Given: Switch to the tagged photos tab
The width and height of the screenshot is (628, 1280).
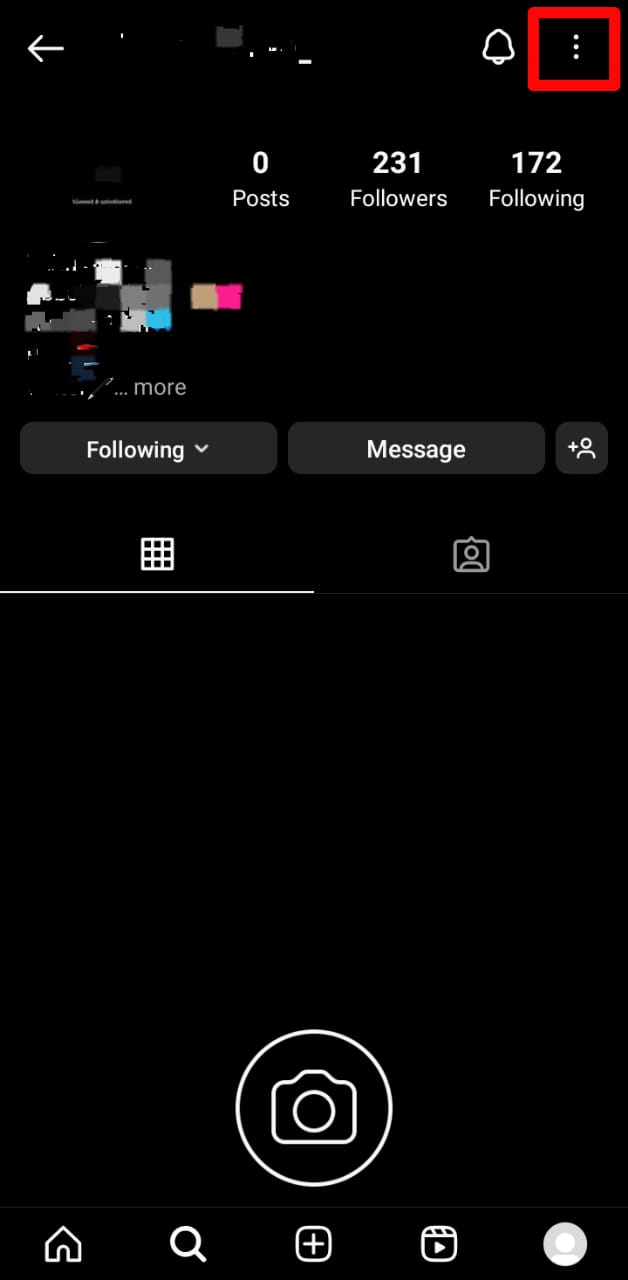Looking at the screenshot, I should point(471,555).
